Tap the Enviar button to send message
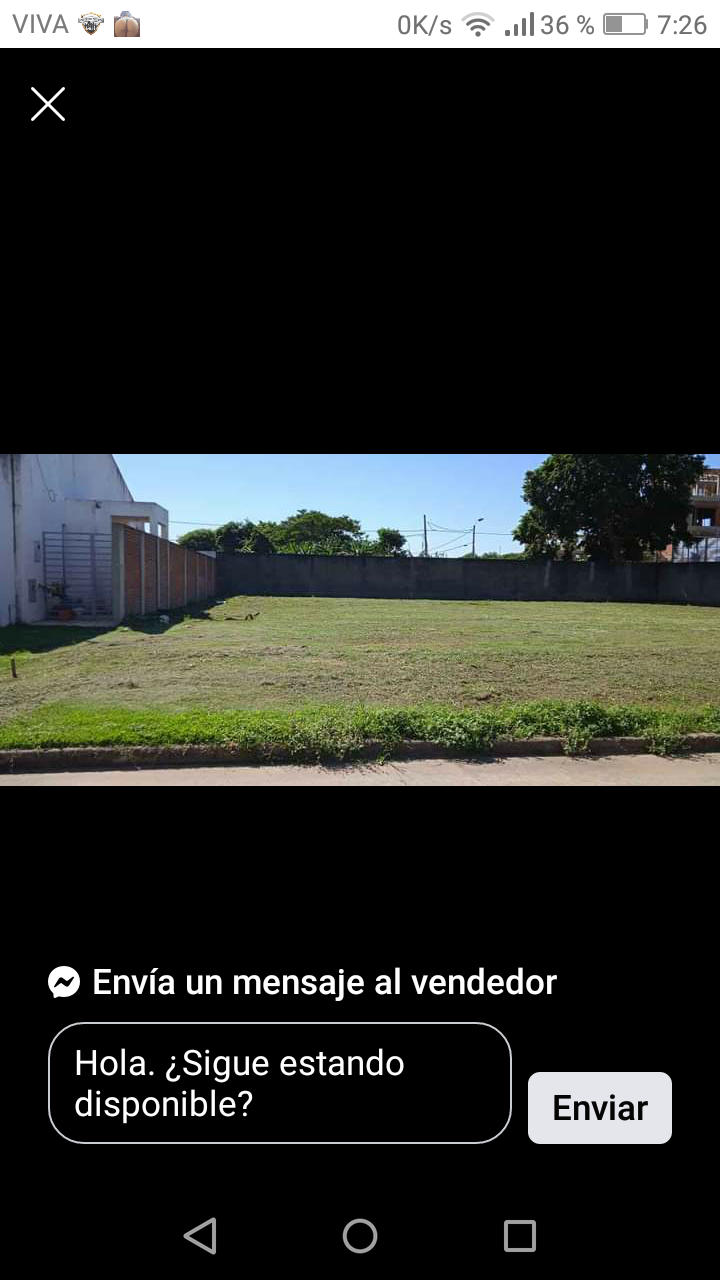The width and height of the screenshot is (720, 1280). click(x=600, y=1108)
